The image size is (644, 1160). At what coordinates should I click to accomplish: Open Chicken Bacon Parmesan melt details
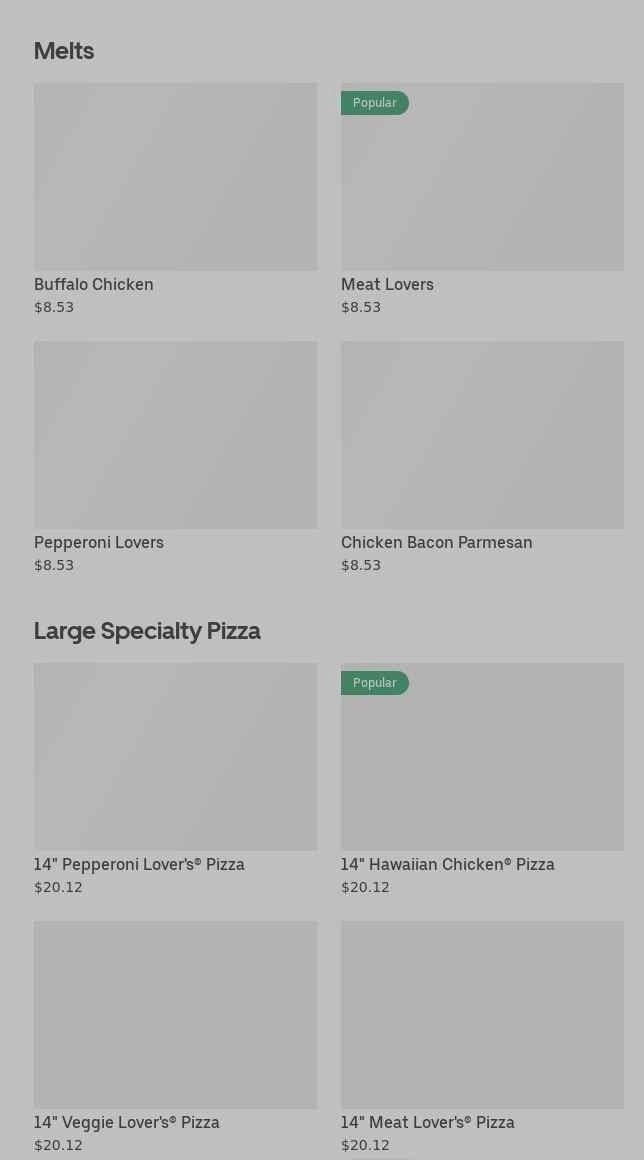tap(482, 435)
